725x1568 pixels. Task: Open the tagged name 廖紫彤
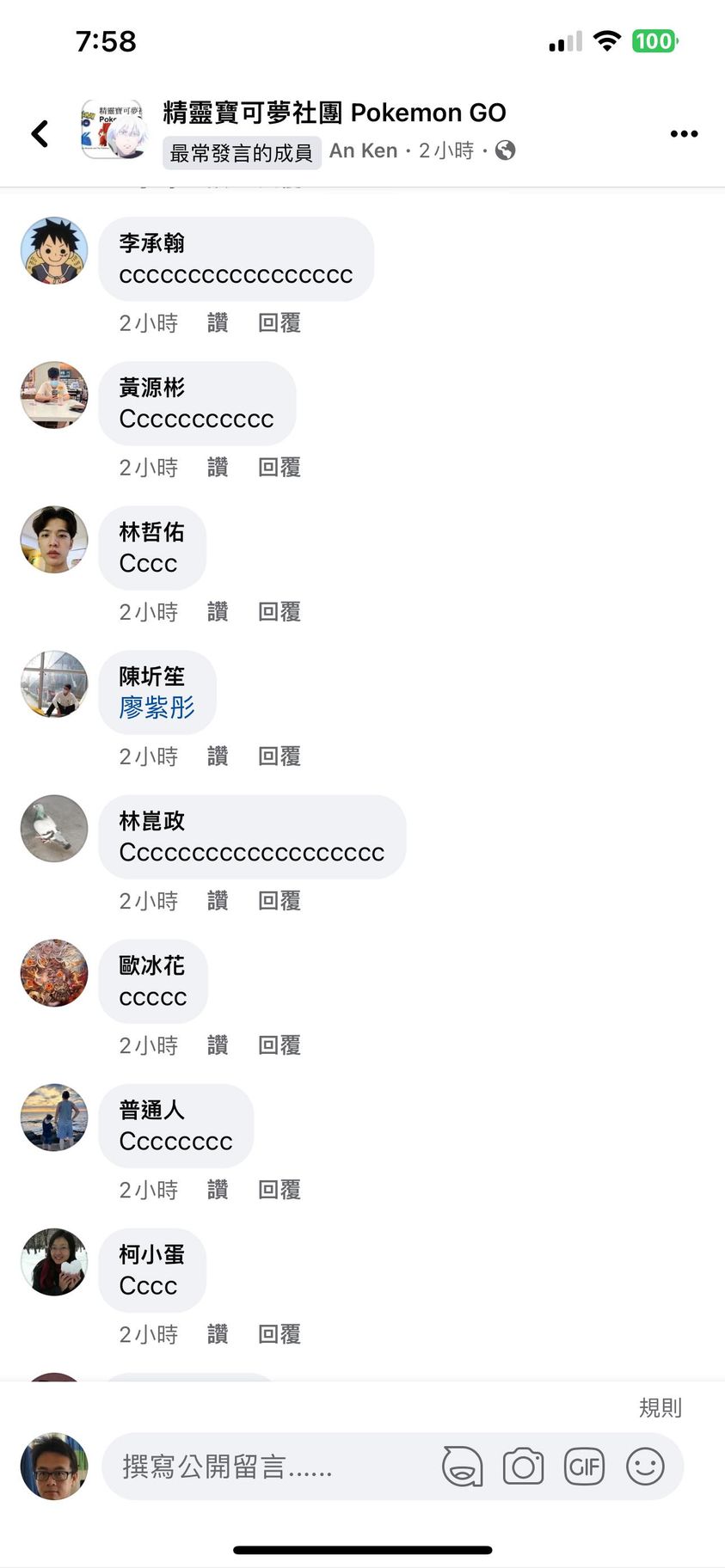(x=157, y=707)
